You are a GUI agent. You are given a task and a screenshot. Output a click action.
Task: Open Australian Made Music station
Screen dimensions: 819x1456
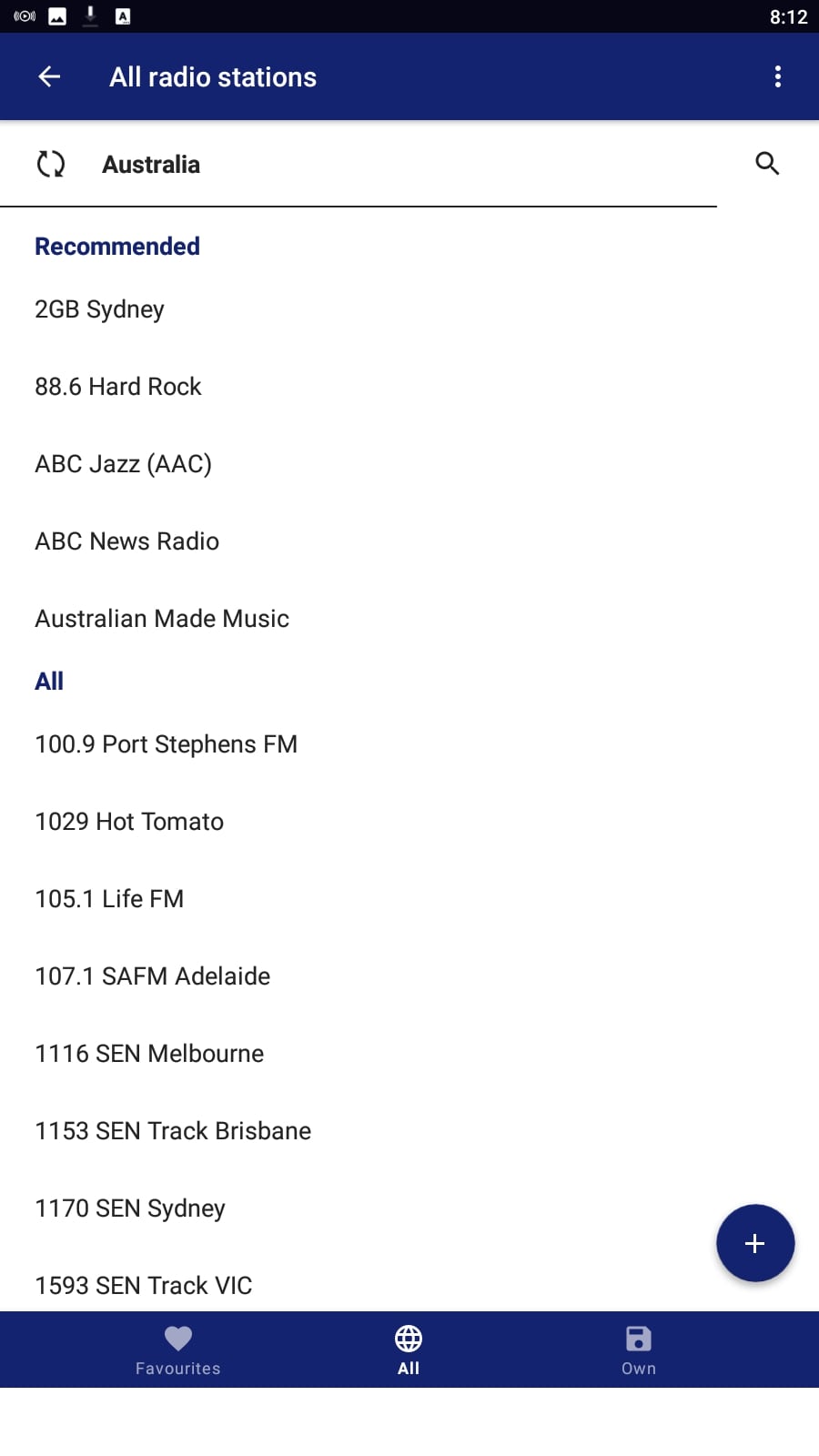[409, 619]
